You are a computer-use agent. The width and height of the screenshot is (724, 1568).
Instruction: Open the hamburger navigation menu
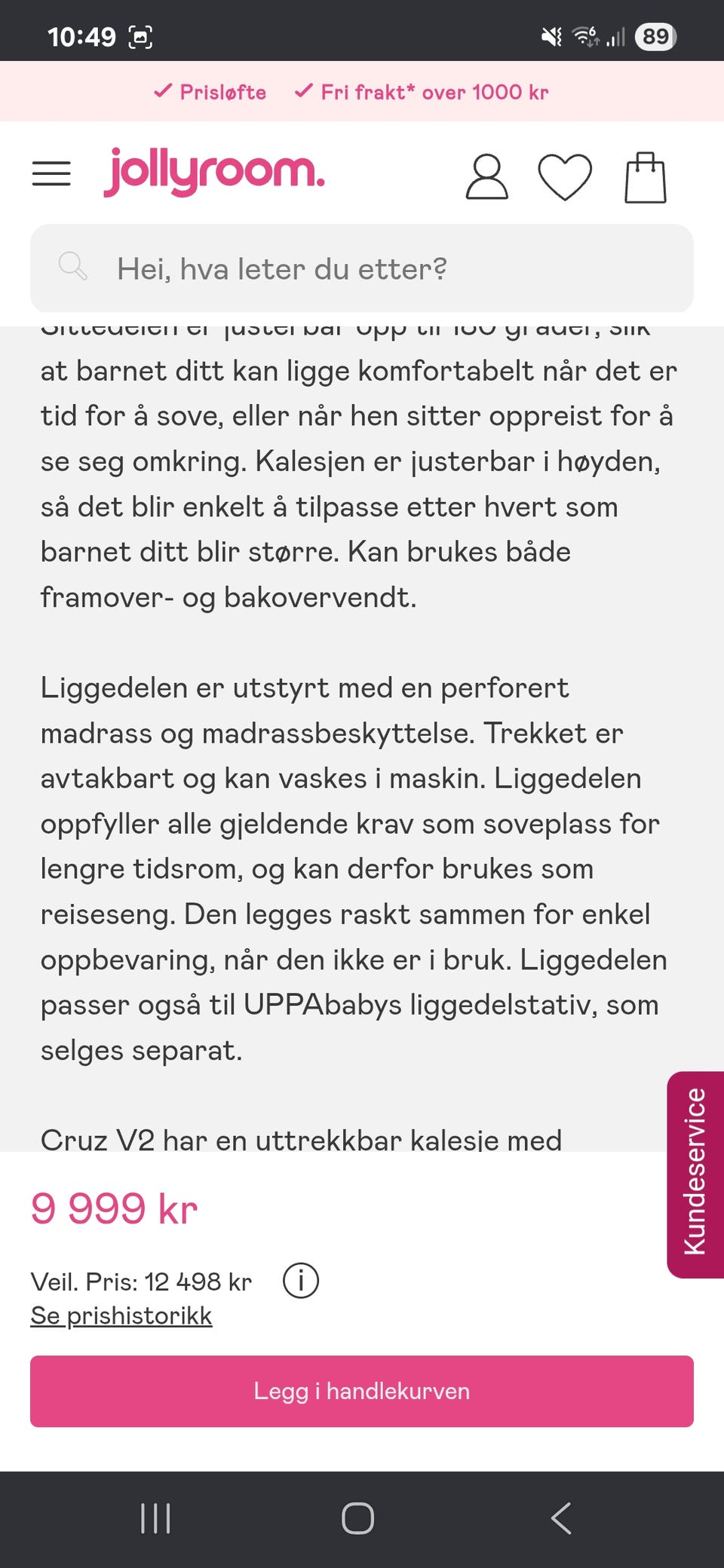(51, 173)
